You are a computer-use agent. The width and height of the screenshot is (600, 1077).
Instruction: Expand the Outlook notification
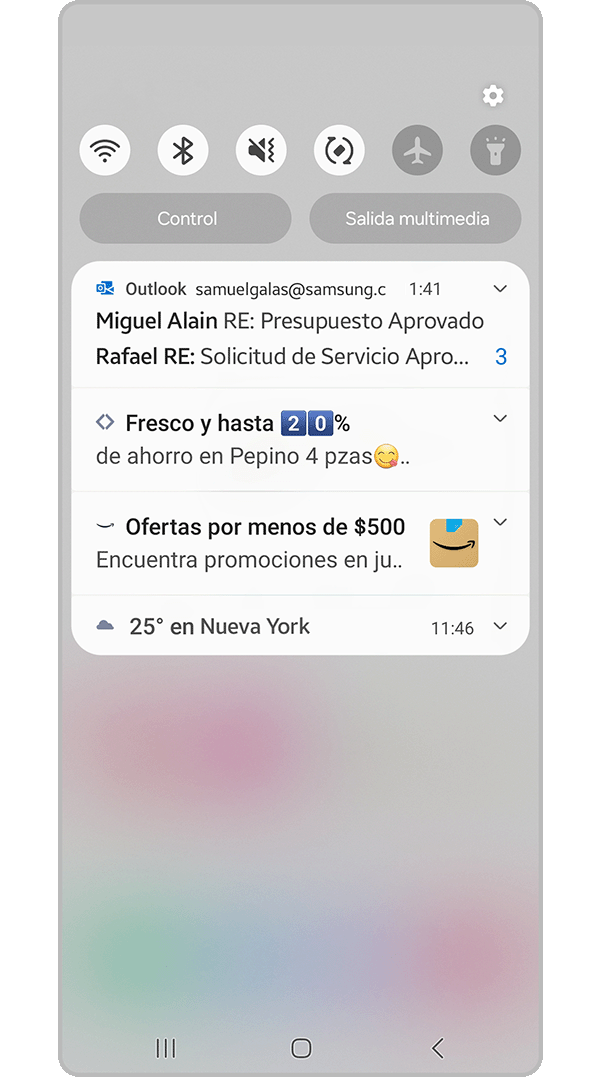501,289
